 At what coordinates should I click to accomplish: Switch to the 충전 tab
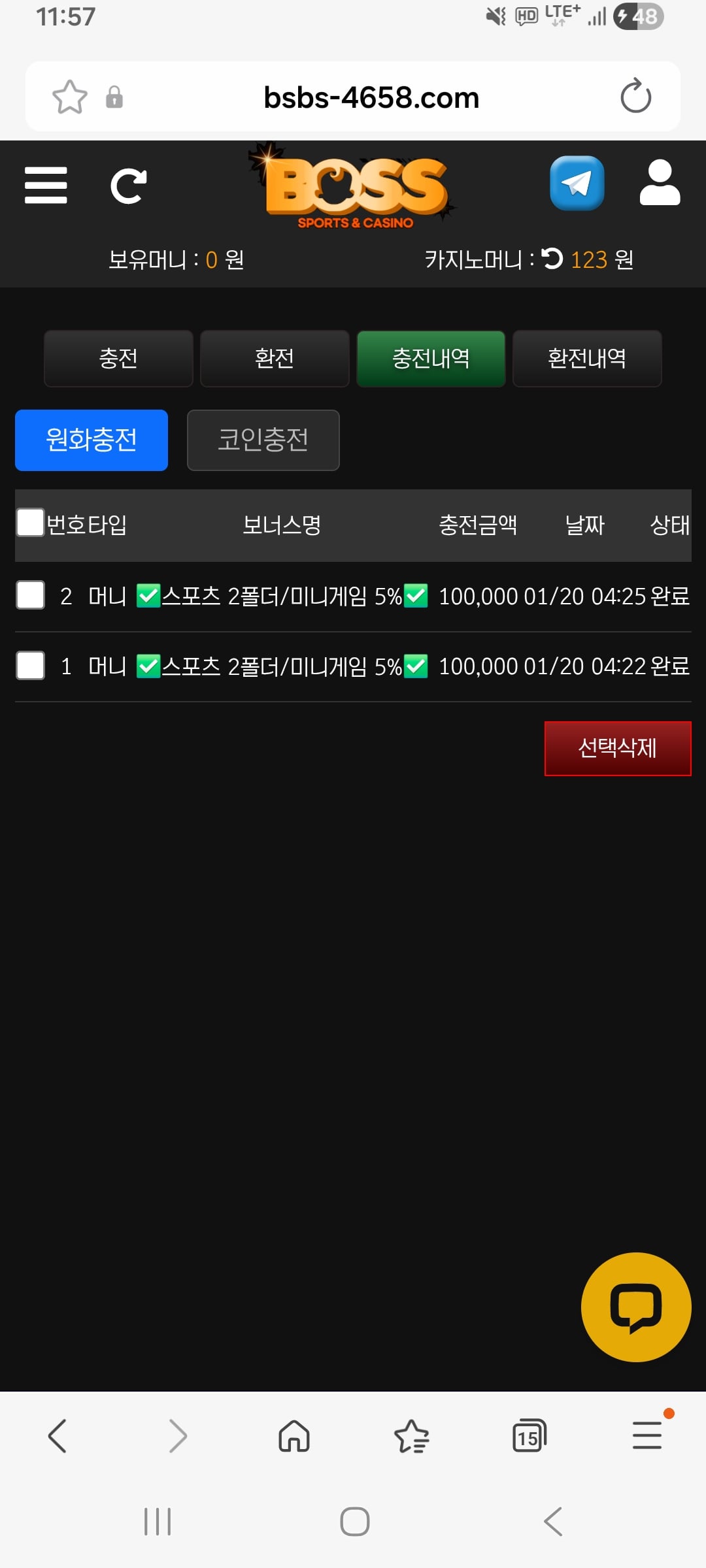(118, 359)
